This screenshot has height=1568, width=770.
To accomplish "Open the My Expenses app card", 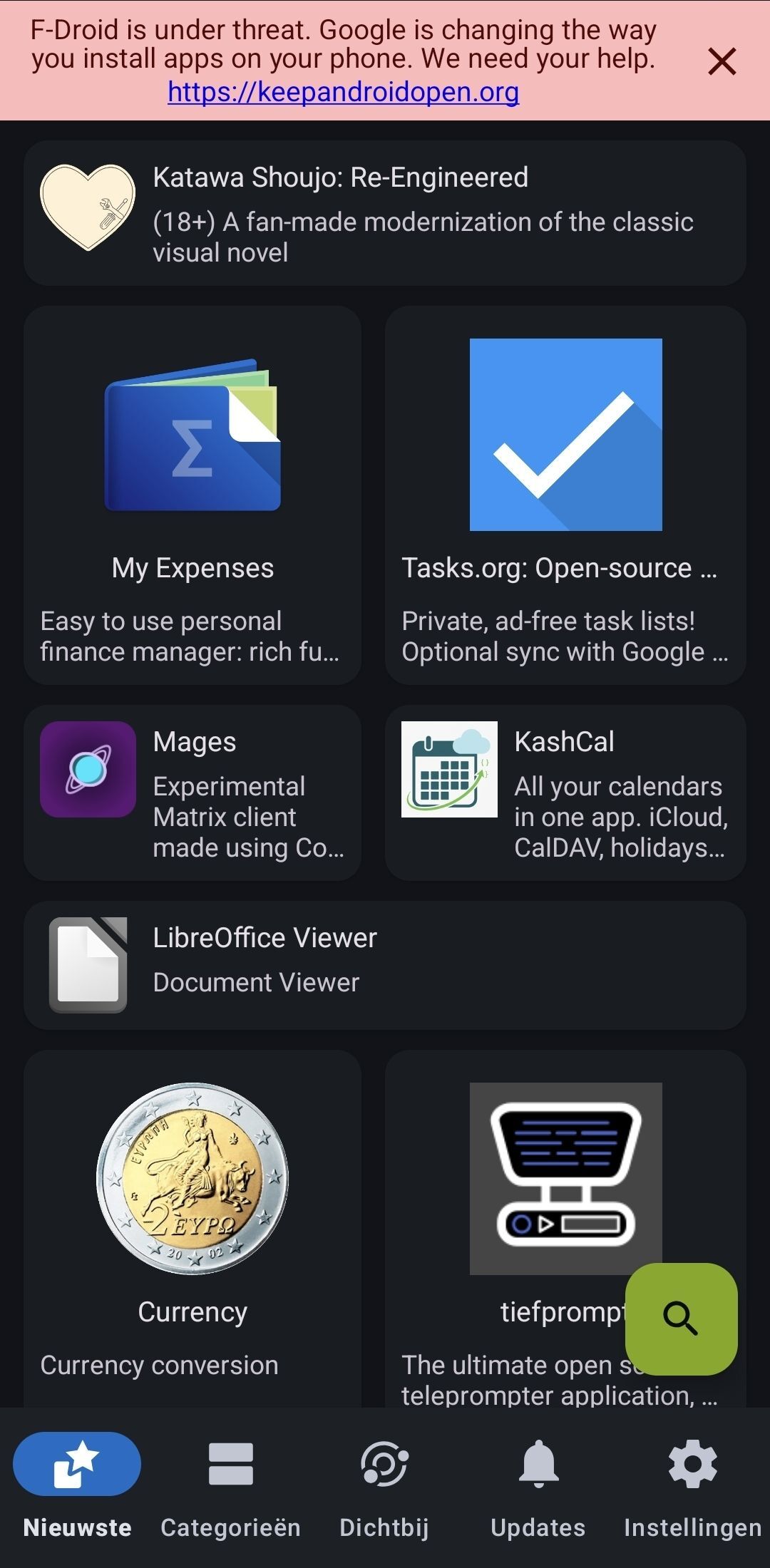I will (192, 495).
